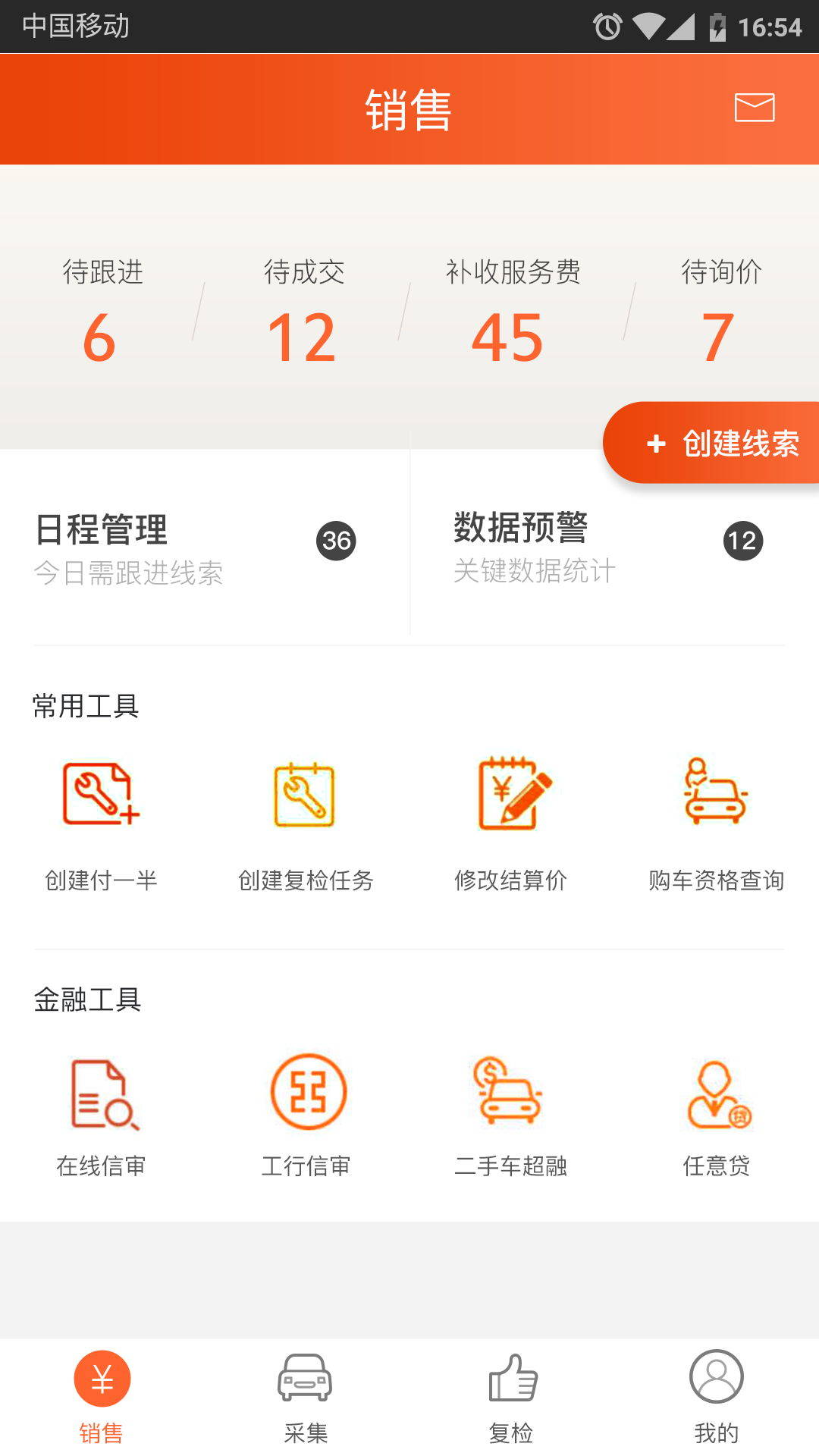Switch to the 复检 tab
This screenshot has width=819, height=1456.
(x=511, y=1397)
